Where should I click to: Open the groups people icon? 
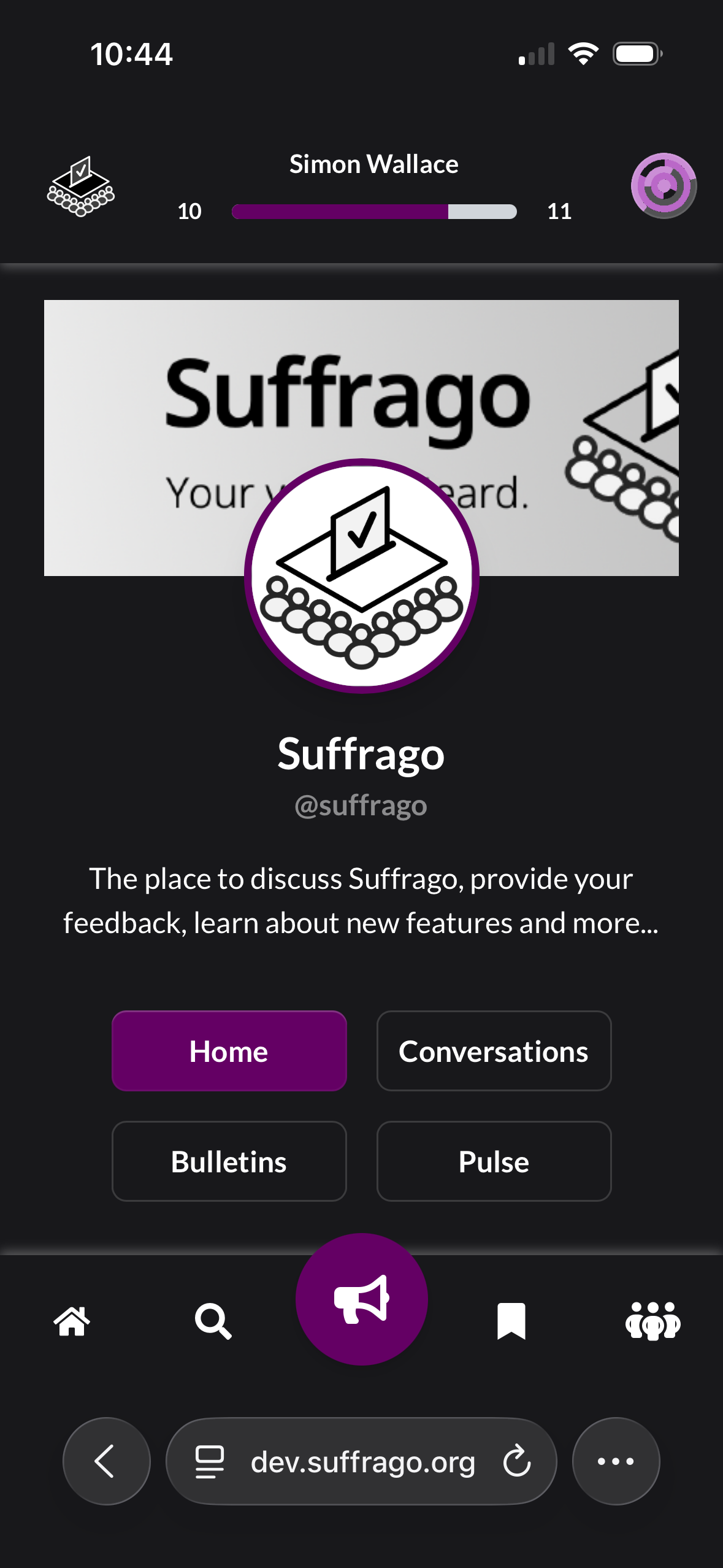652,1321
